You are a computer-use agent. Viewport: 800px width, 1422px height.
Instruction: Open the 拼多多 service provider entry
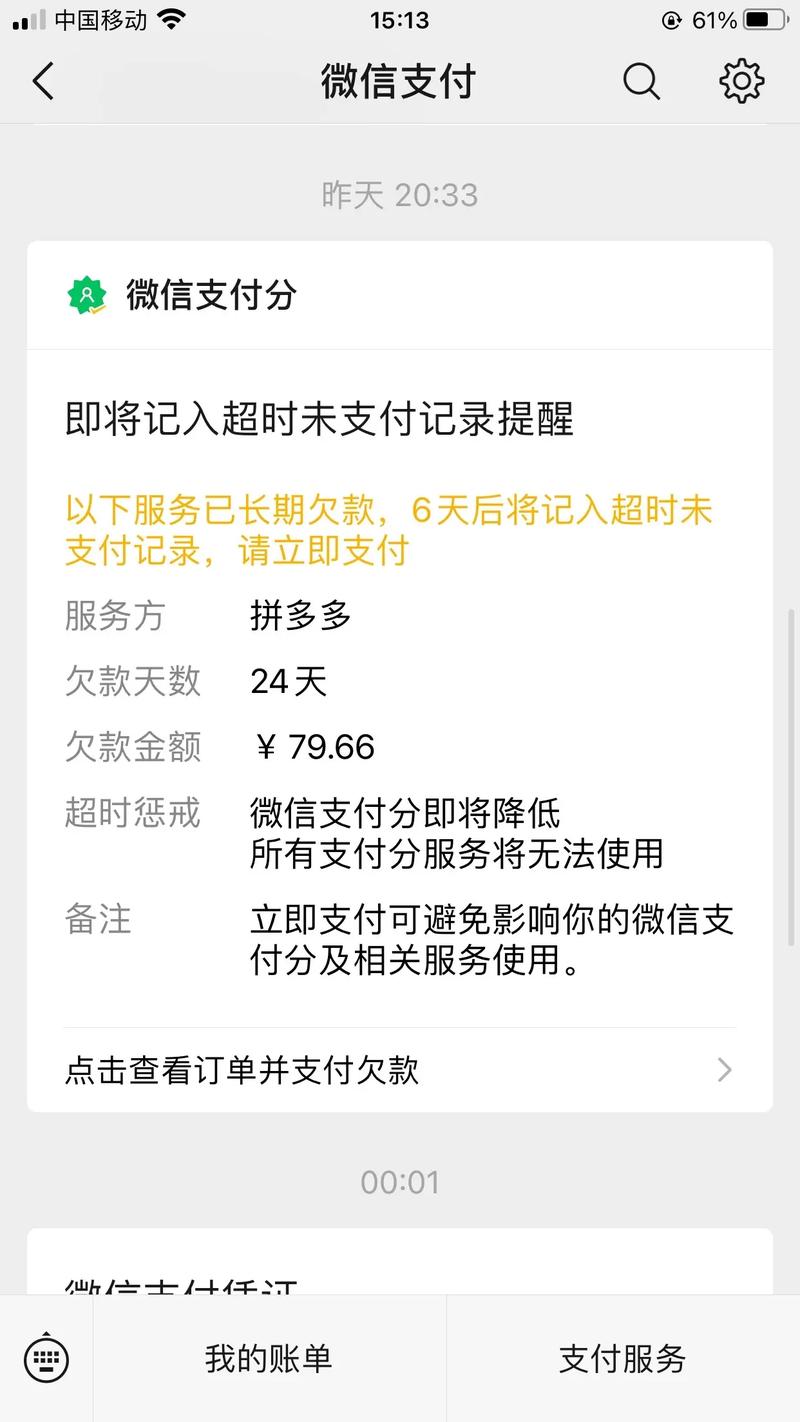point(302,617)
